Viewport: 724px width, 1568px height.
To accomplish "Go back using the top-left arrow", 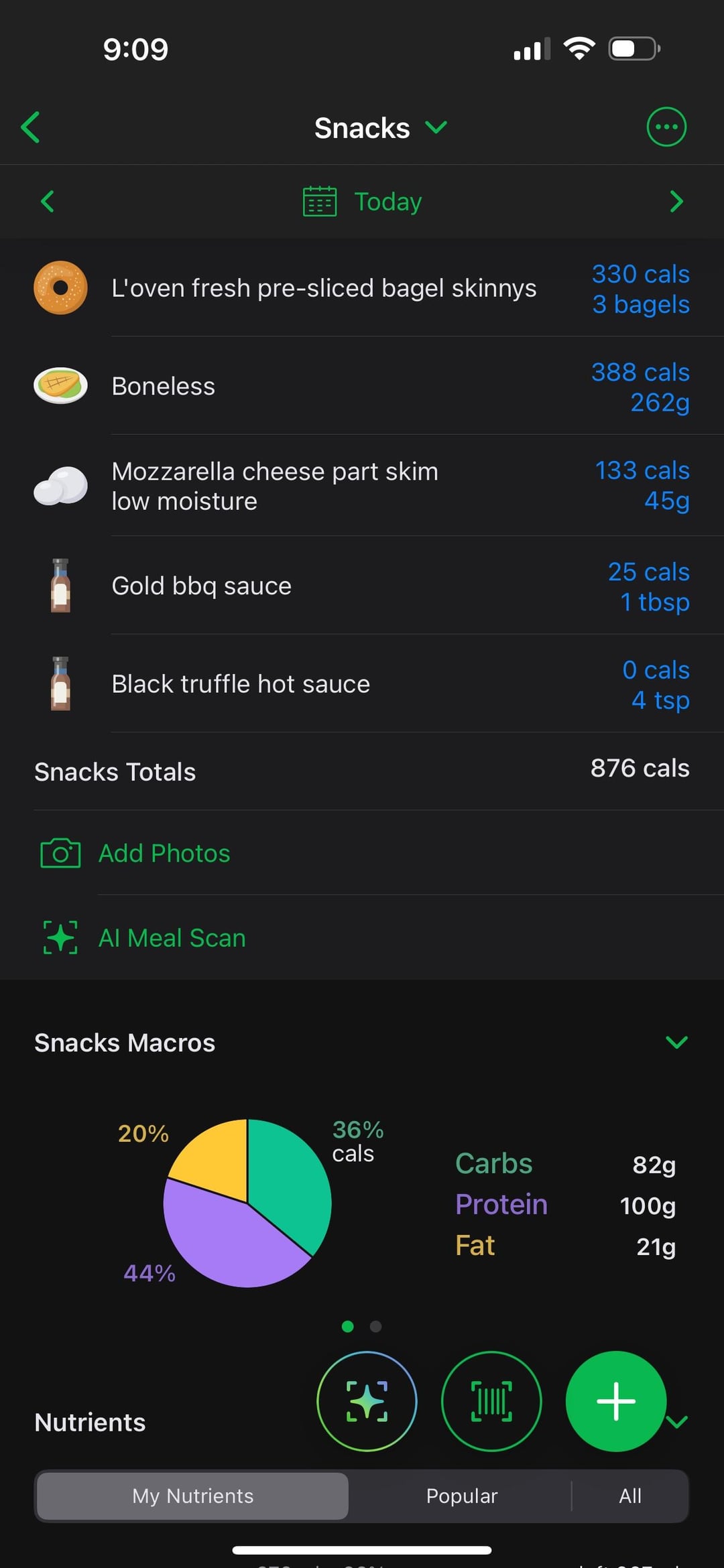I will tap(31, 127).
